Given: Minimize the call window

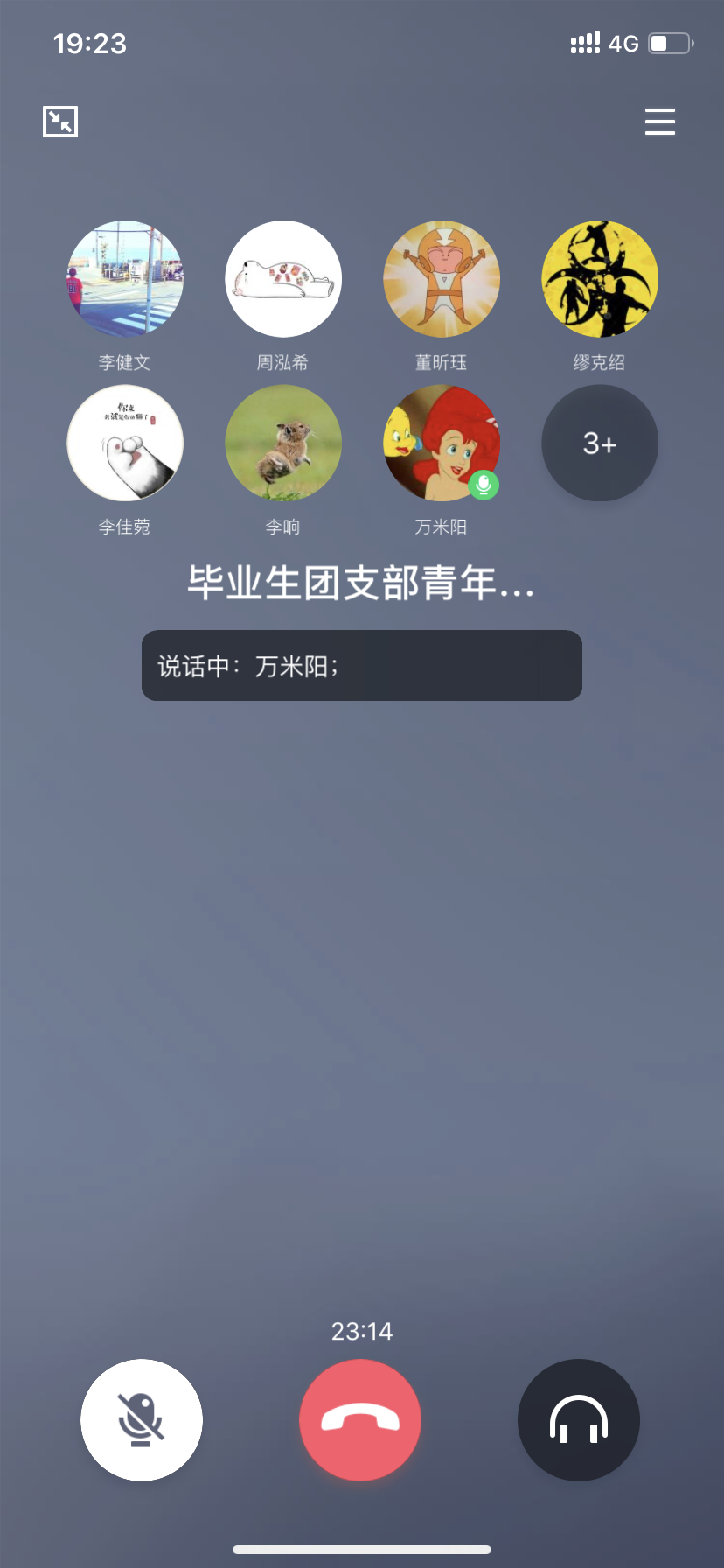Looking at the screenshot, I should [60, 122].
